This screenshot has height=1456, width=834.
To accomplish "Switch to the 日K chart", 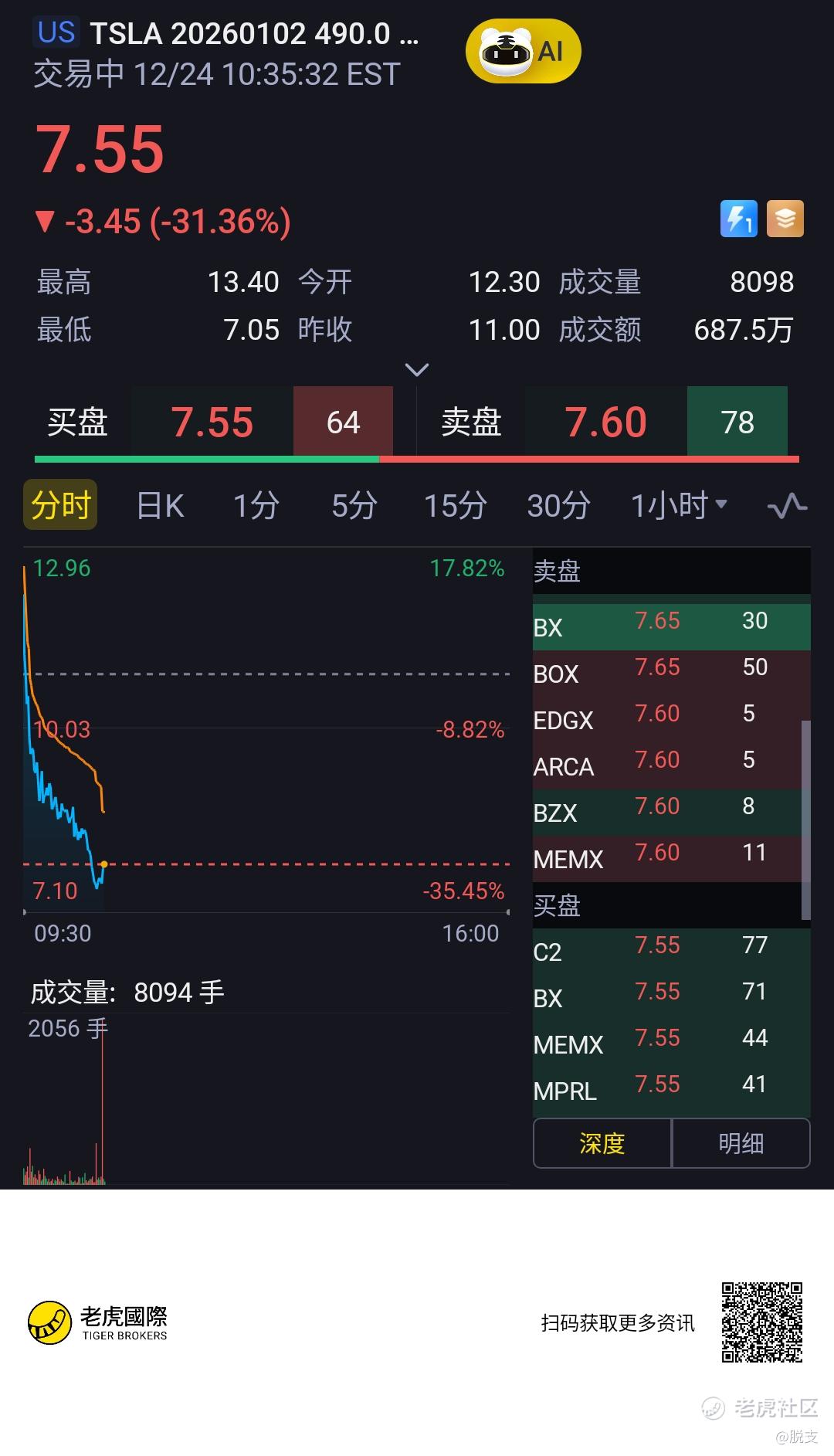I will 160,506.
